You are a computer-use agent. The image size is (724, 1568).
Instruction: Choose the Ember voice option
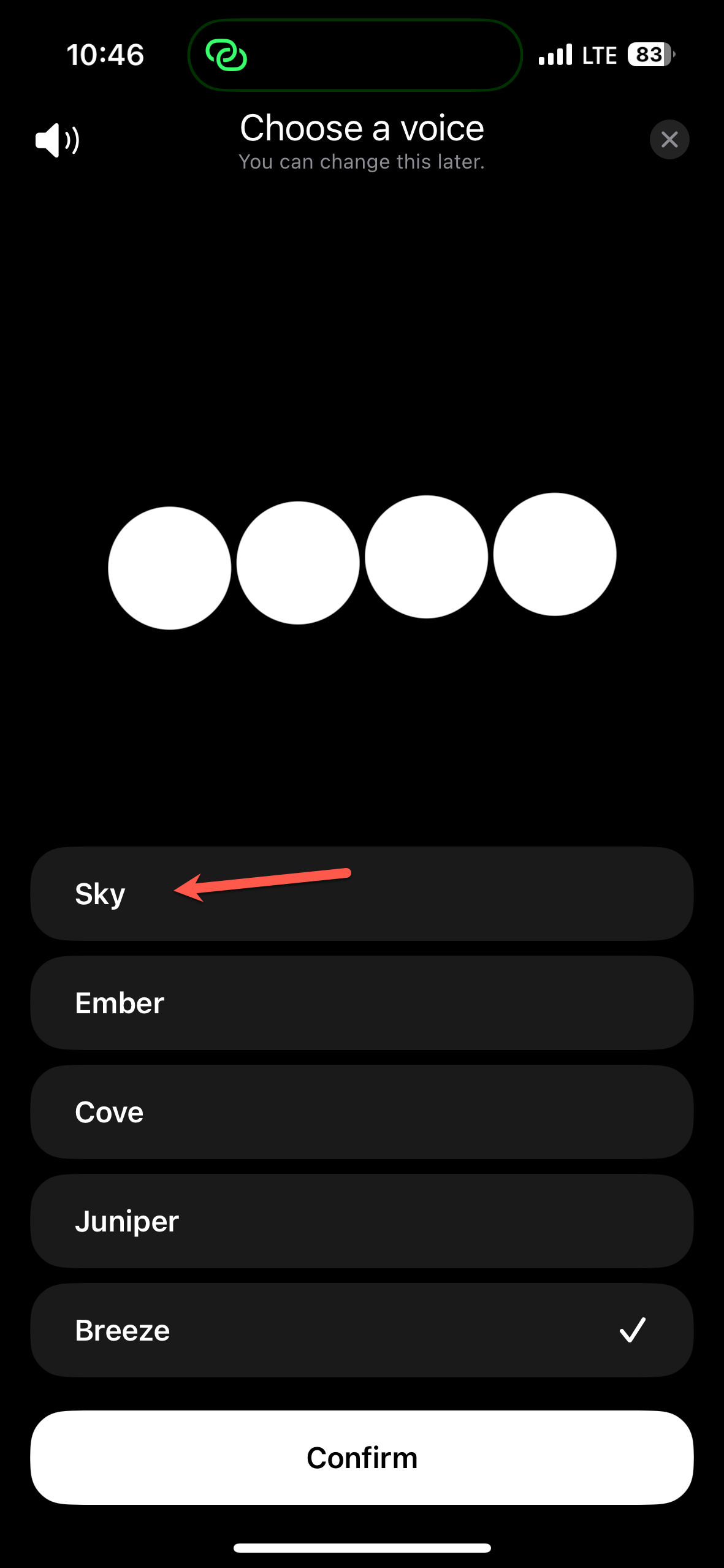pos(362,1003)
